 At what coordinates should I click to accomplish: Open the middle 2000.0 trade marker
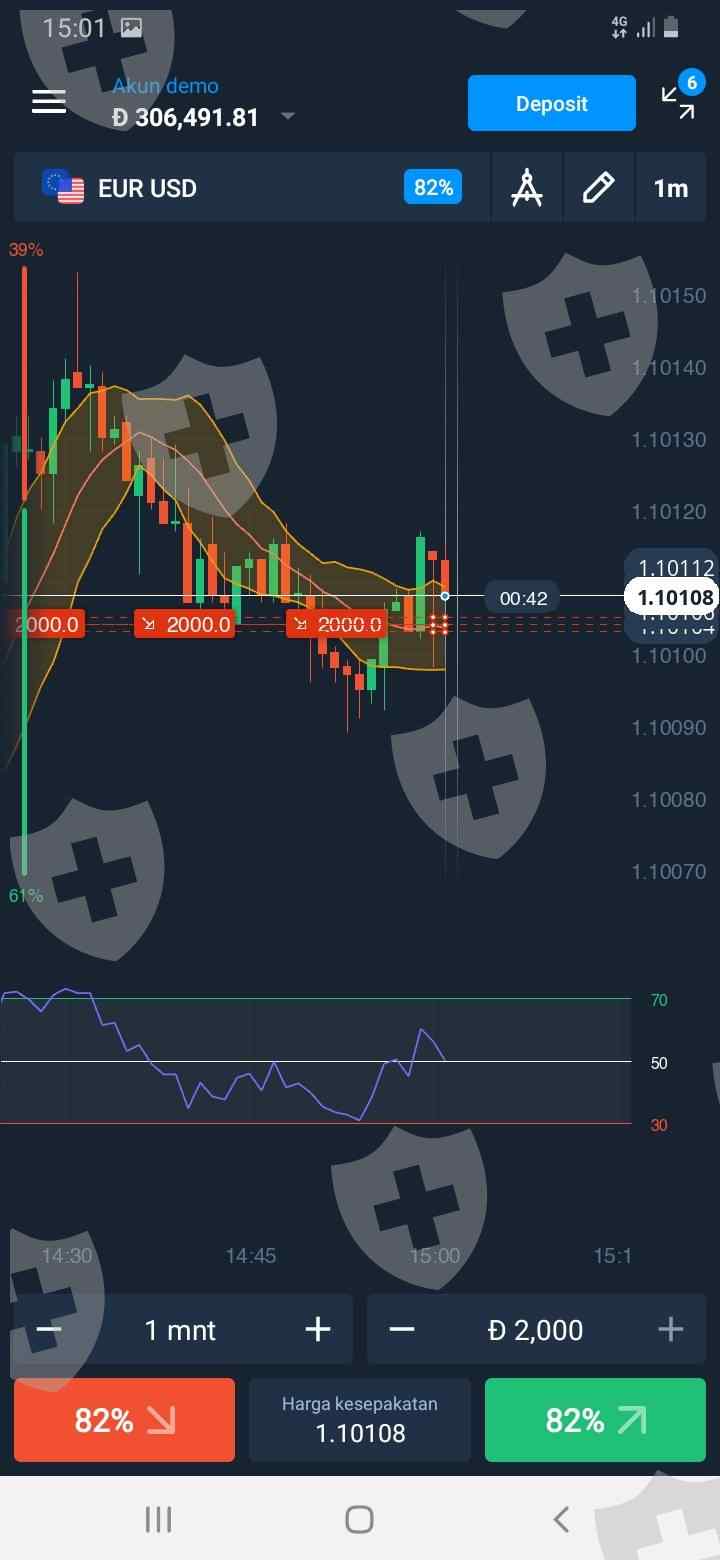coord(185,625)
